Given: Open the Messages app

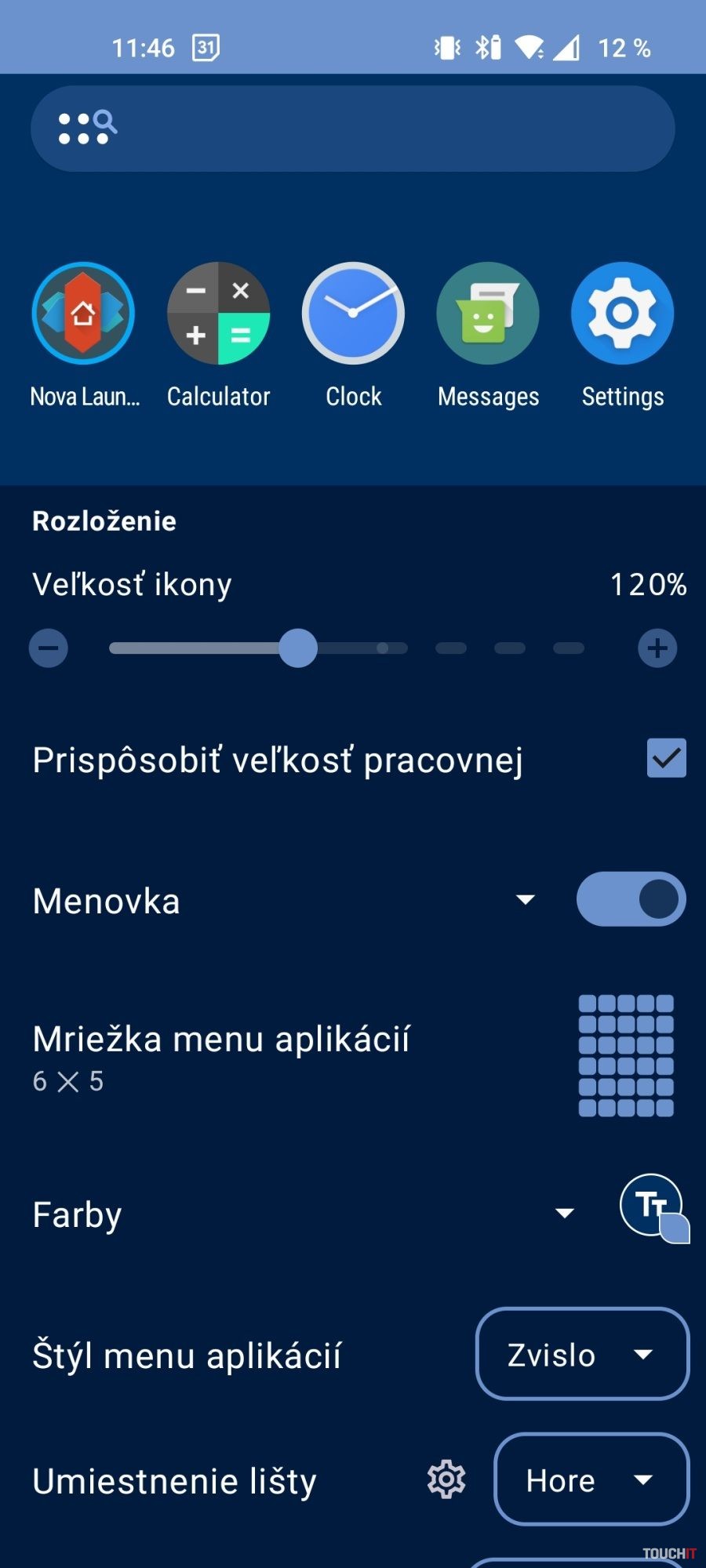Looking at the screenshot, I should click(488, 314).
